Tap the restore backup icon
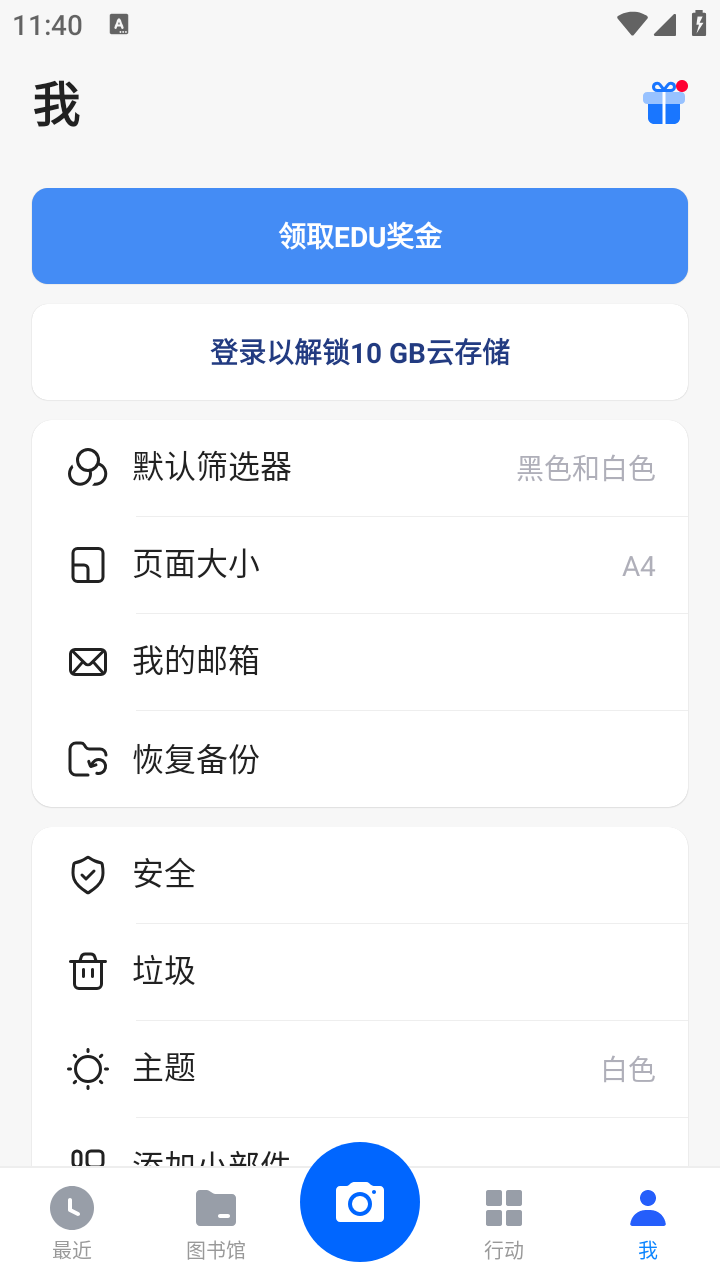This screenshot has height=1280, width=720. pos(87,759)
